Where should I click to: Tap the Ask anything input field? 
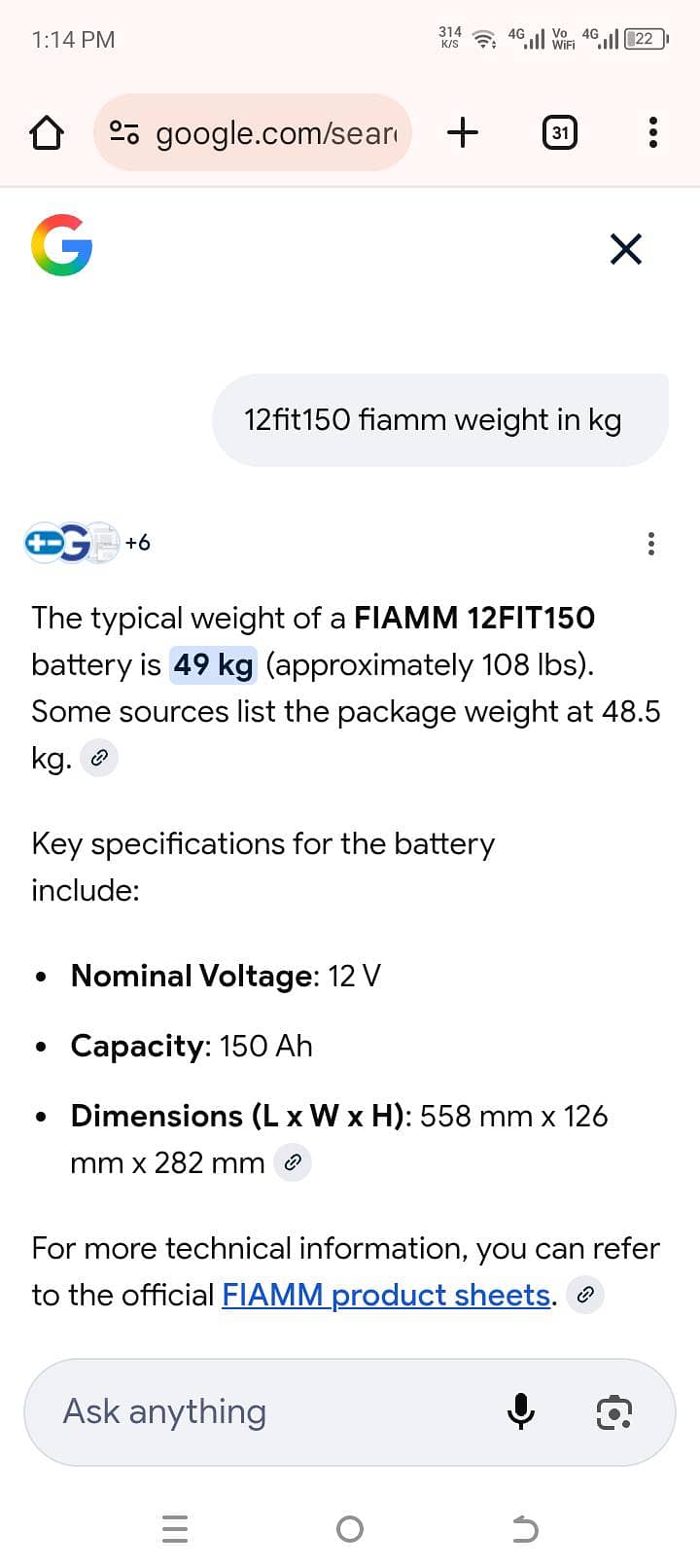243,1411
